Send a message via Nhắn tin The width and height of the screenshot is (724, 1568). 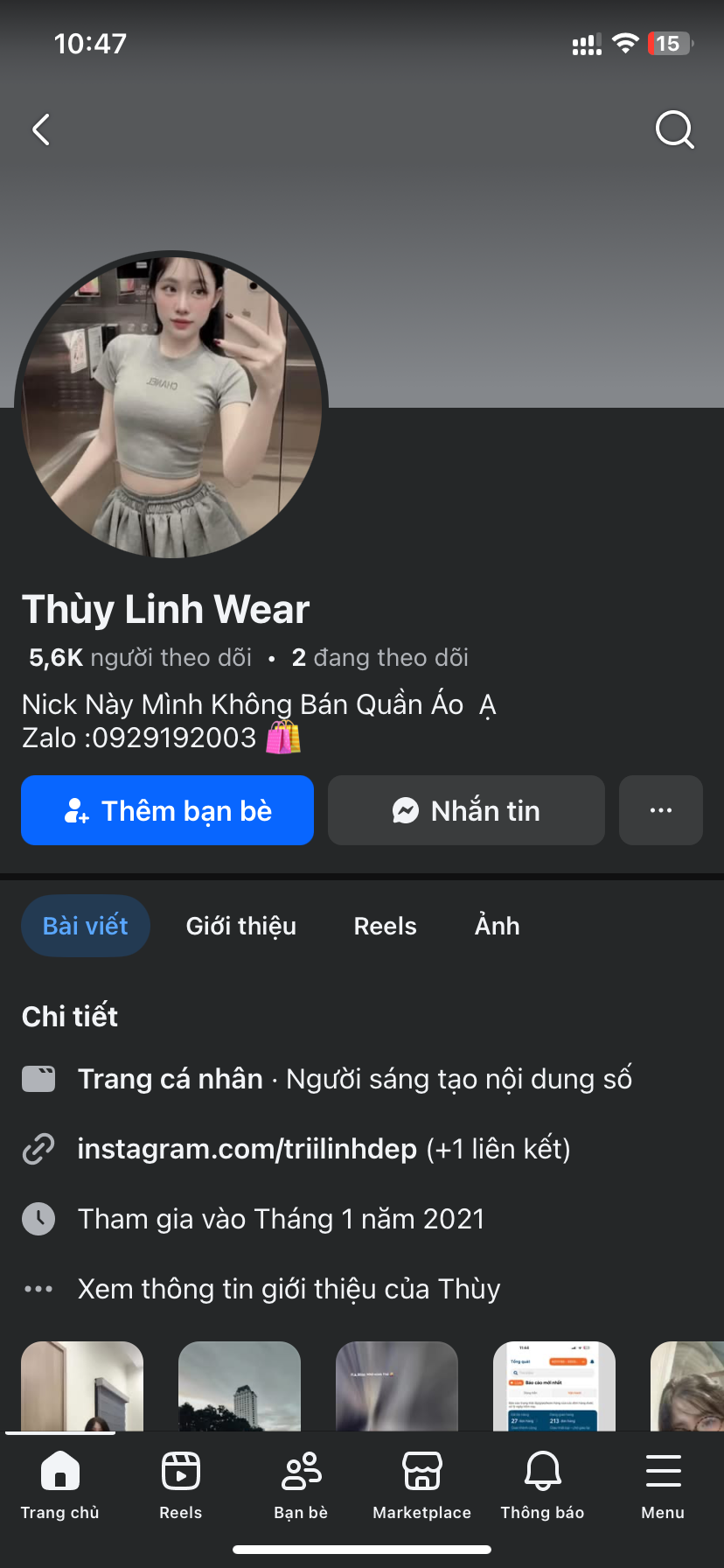click(466, 810)
